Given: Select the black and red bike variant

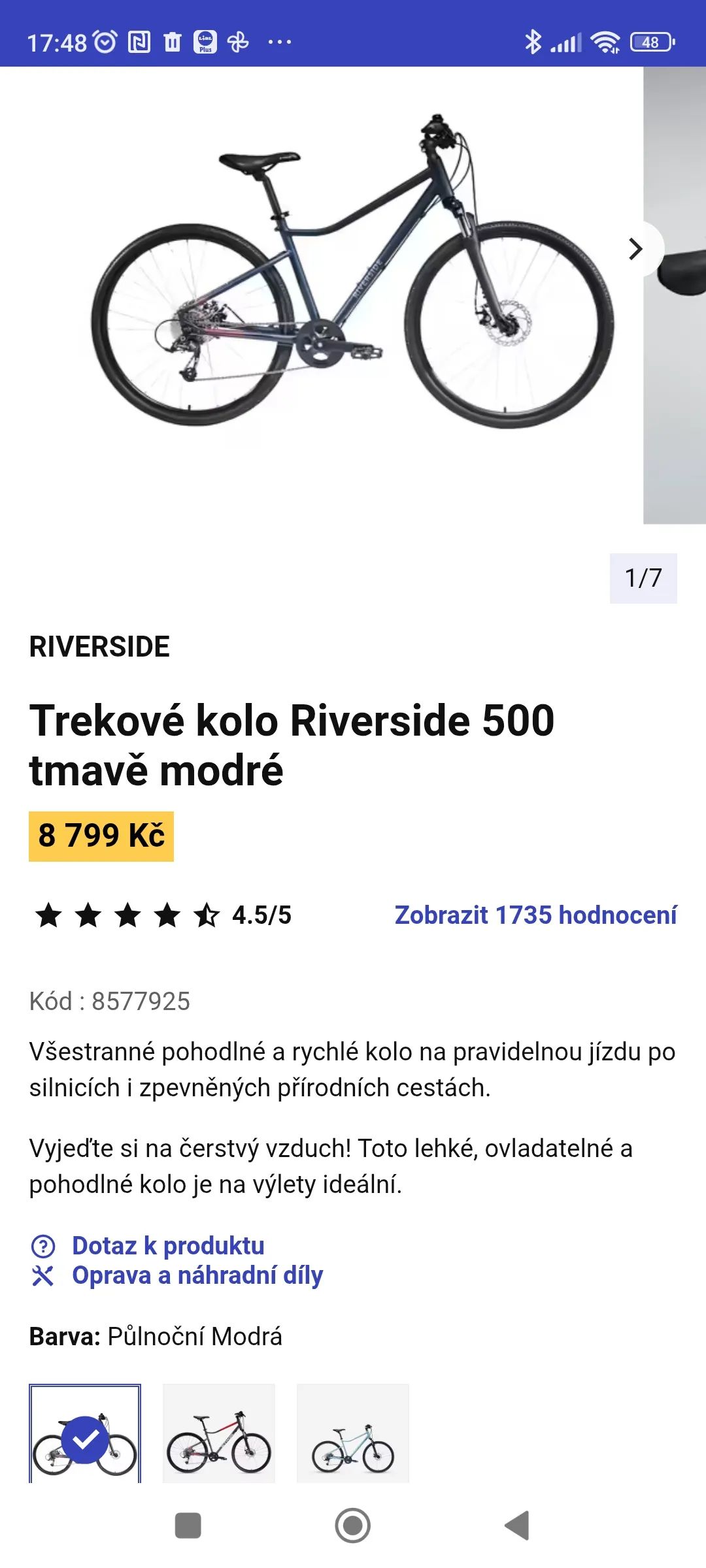Looking at the screenshot, I should [x=219, y=1435].
